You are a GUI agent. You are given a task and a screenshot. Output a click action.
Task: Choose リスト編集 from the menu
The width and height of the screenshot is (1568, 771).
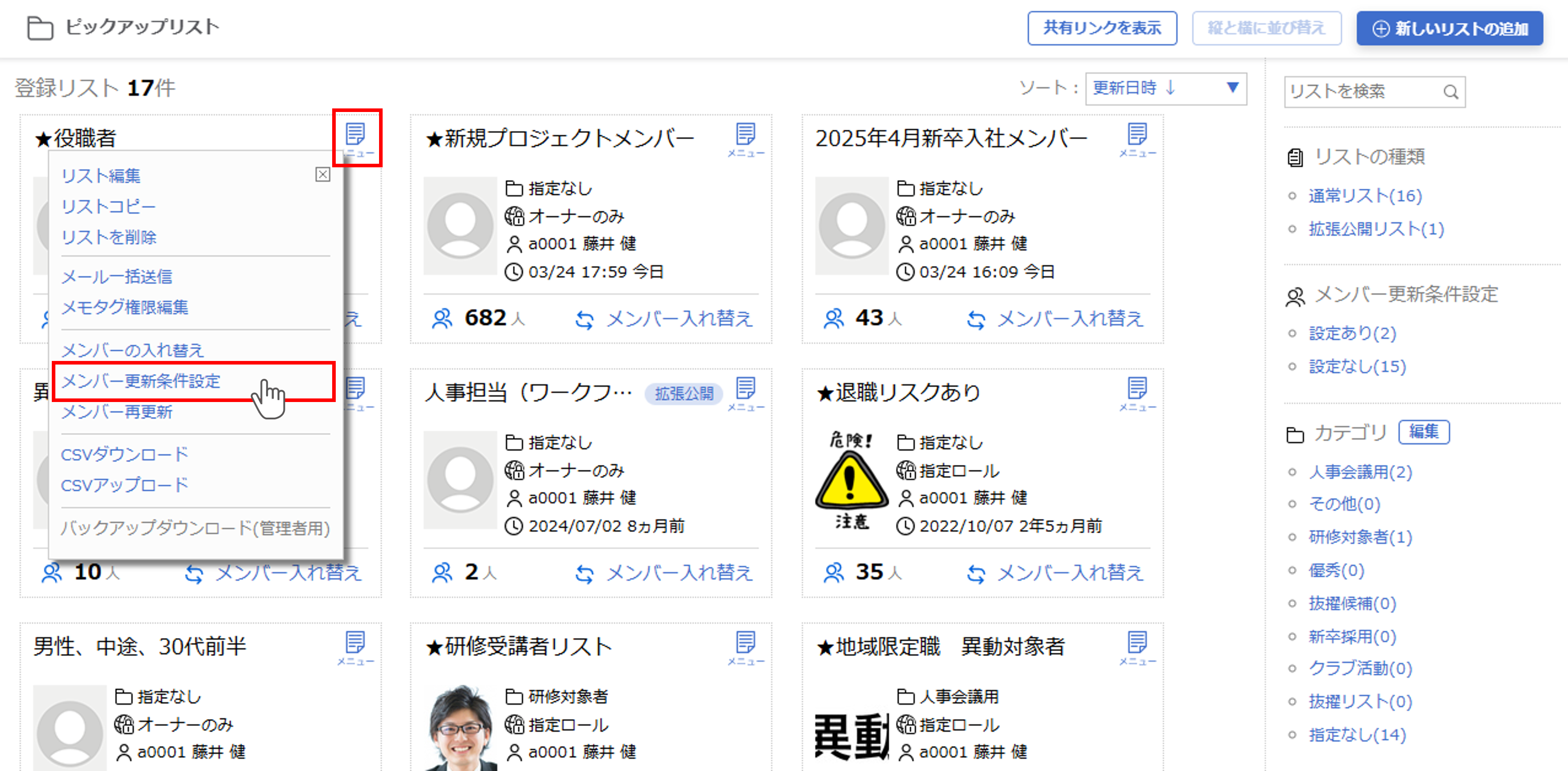coord(101,176)
